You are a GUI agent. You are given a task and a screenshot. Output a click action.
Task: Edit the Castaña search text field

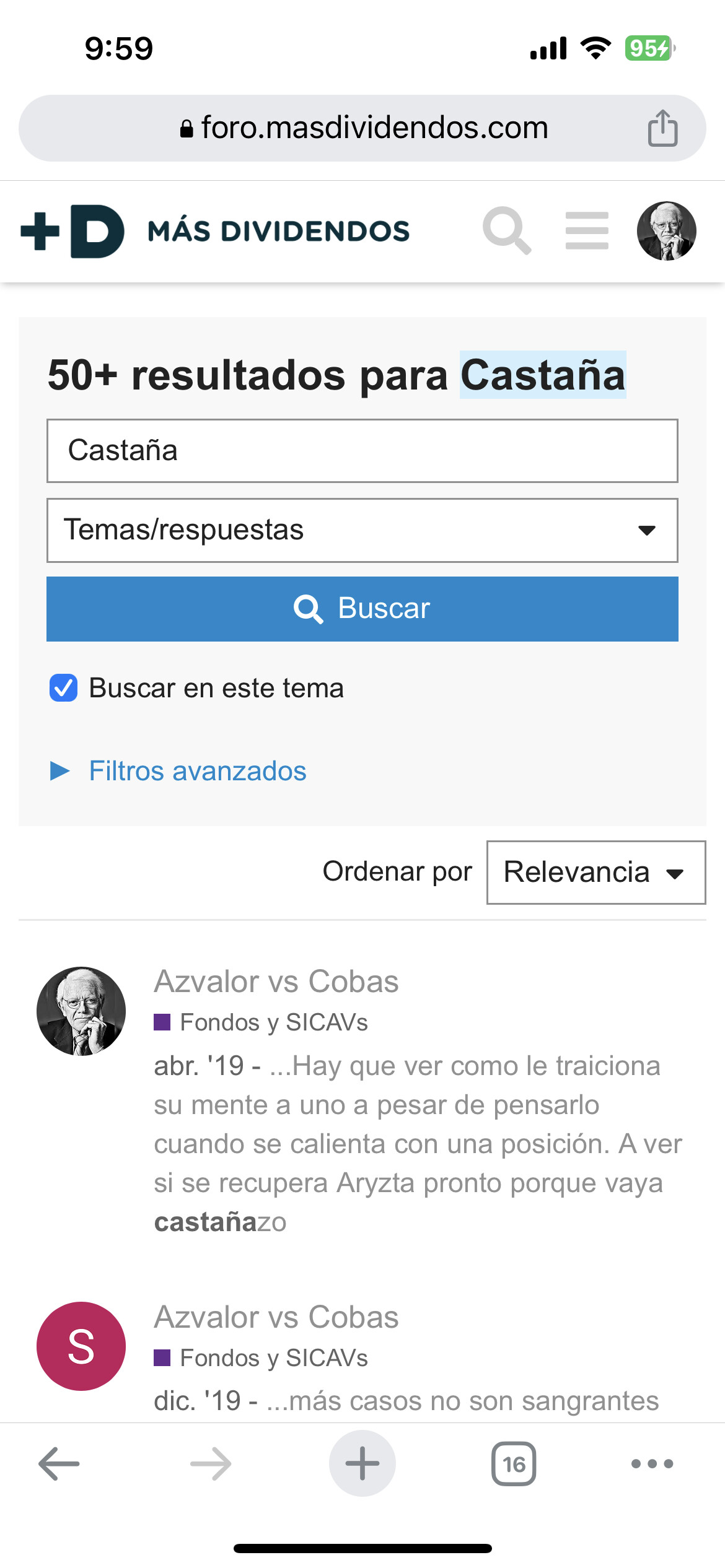(x=362, y=451)
